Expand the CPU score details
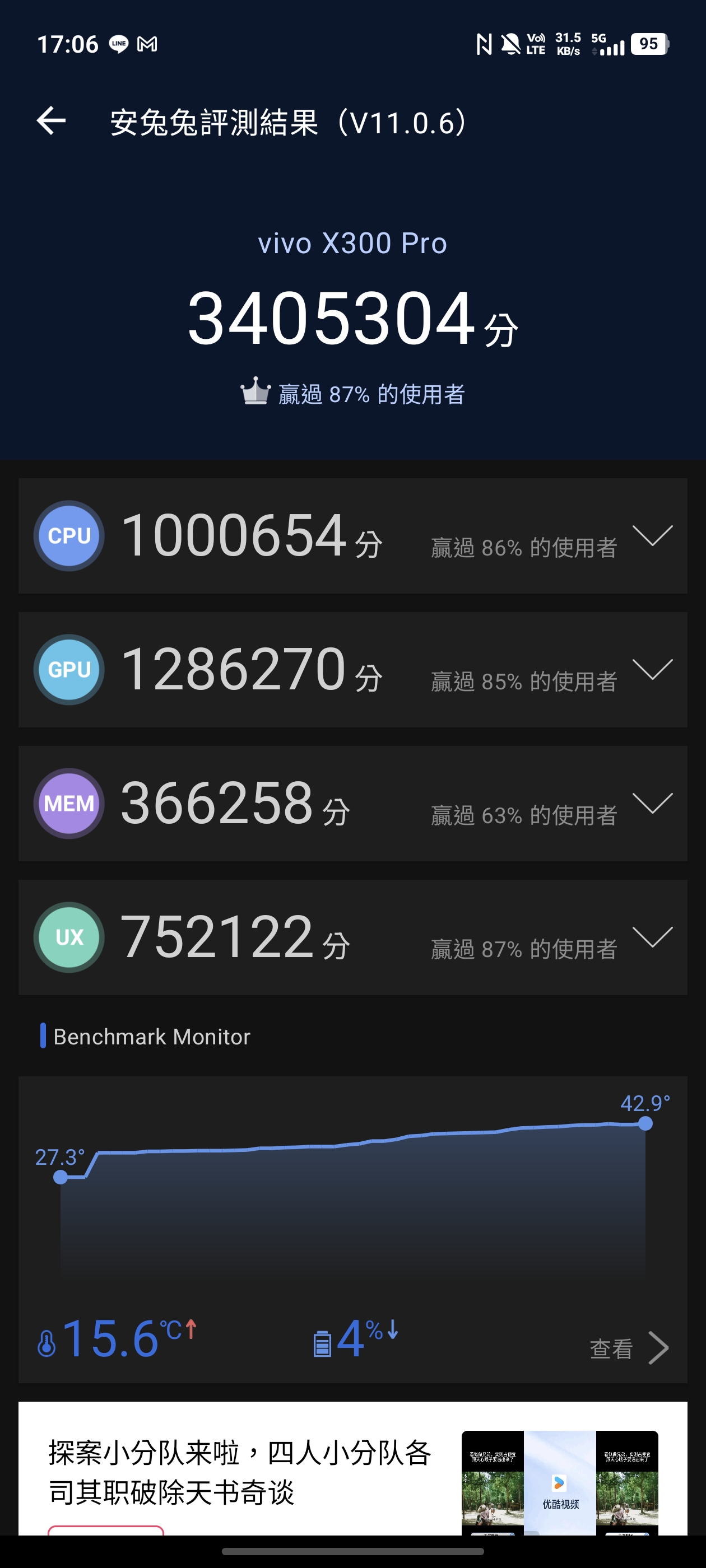The width and height of the screenshot is (706, 1568). pos(652,536)
